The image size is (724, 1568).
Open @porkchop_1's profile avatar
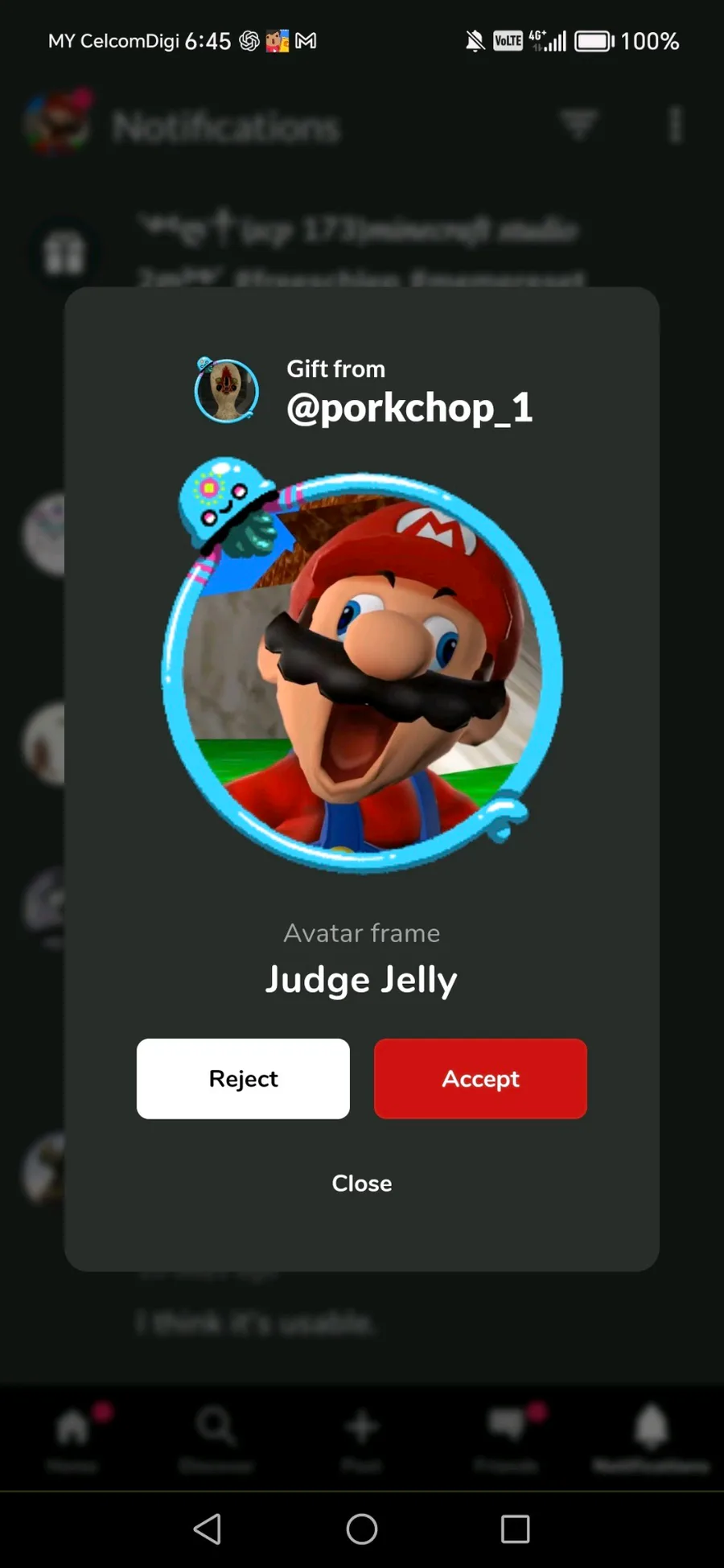point(227,391)
